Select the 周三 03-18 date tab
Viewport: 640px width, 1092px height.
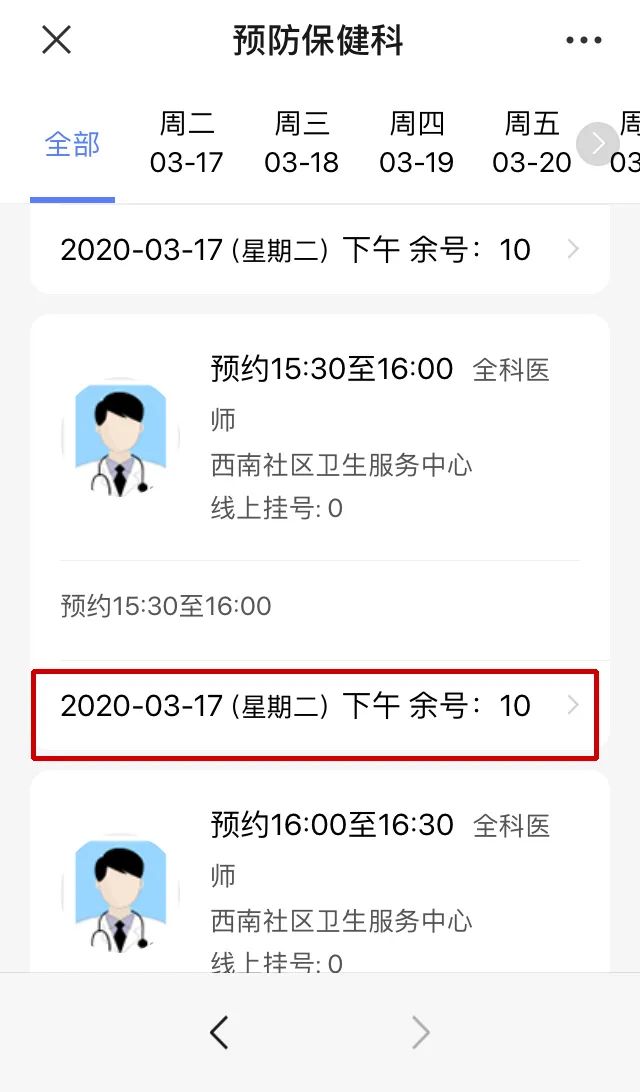[x=302, y=143]
